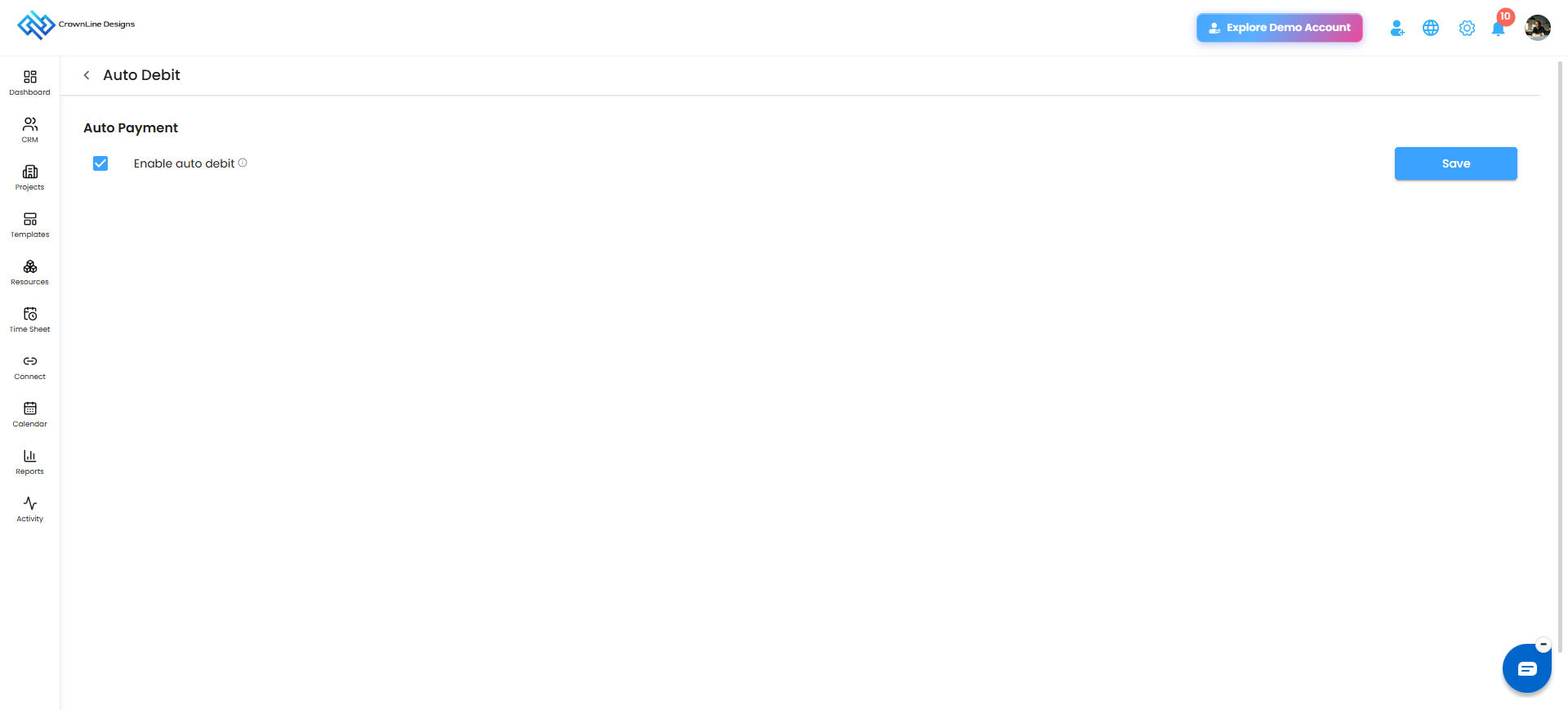This screenshot has width=1568, height=710.
Task: Go to Dashboard in sidebar
Action: point(30,83)
